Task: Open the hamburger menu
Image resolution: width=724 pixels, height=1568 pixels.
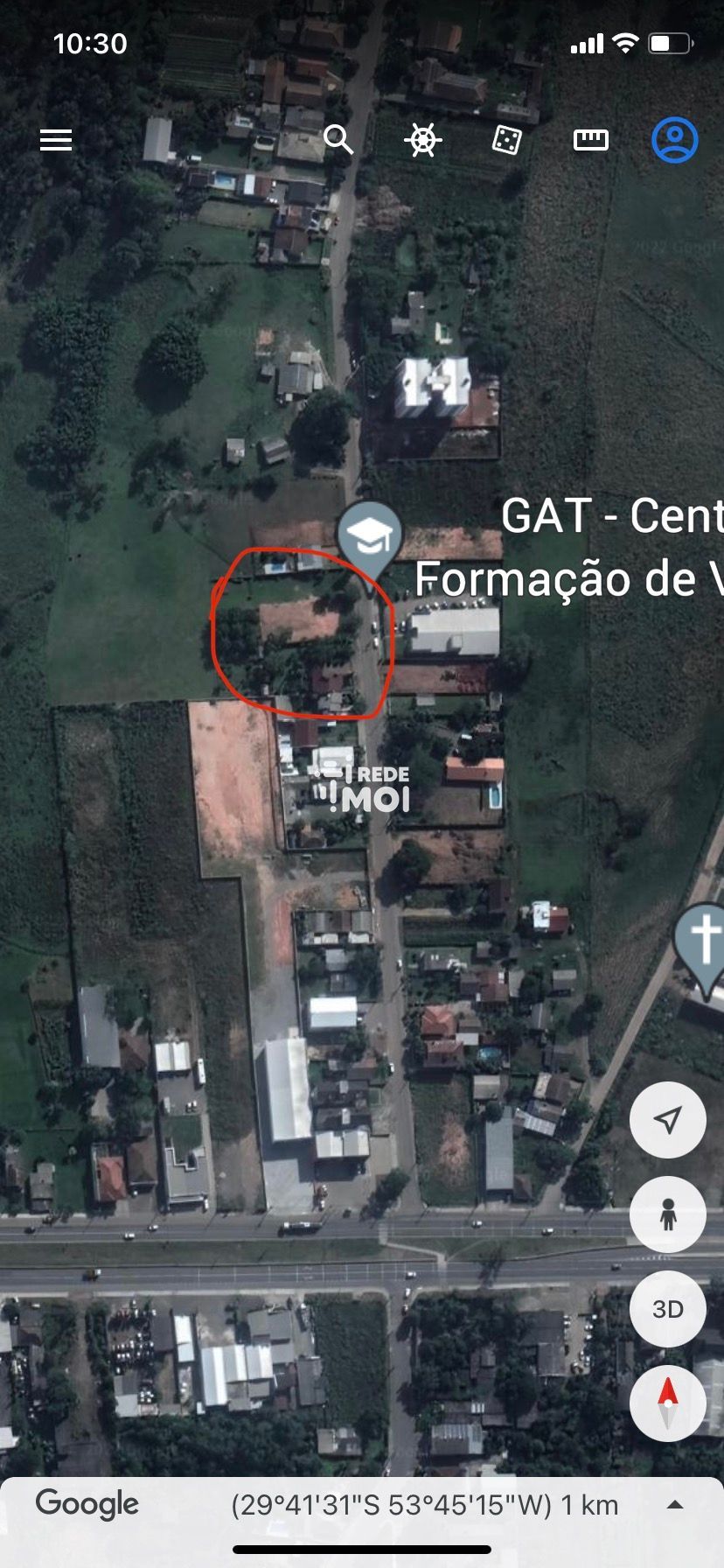Action: pos(56,140)
